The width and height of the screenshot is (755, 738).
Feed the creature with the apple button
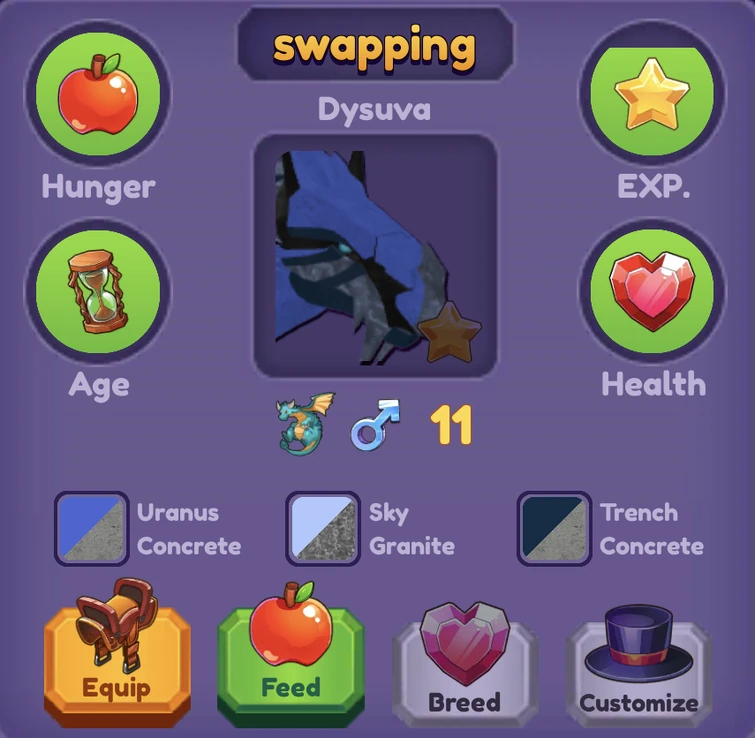pos(290,658)
